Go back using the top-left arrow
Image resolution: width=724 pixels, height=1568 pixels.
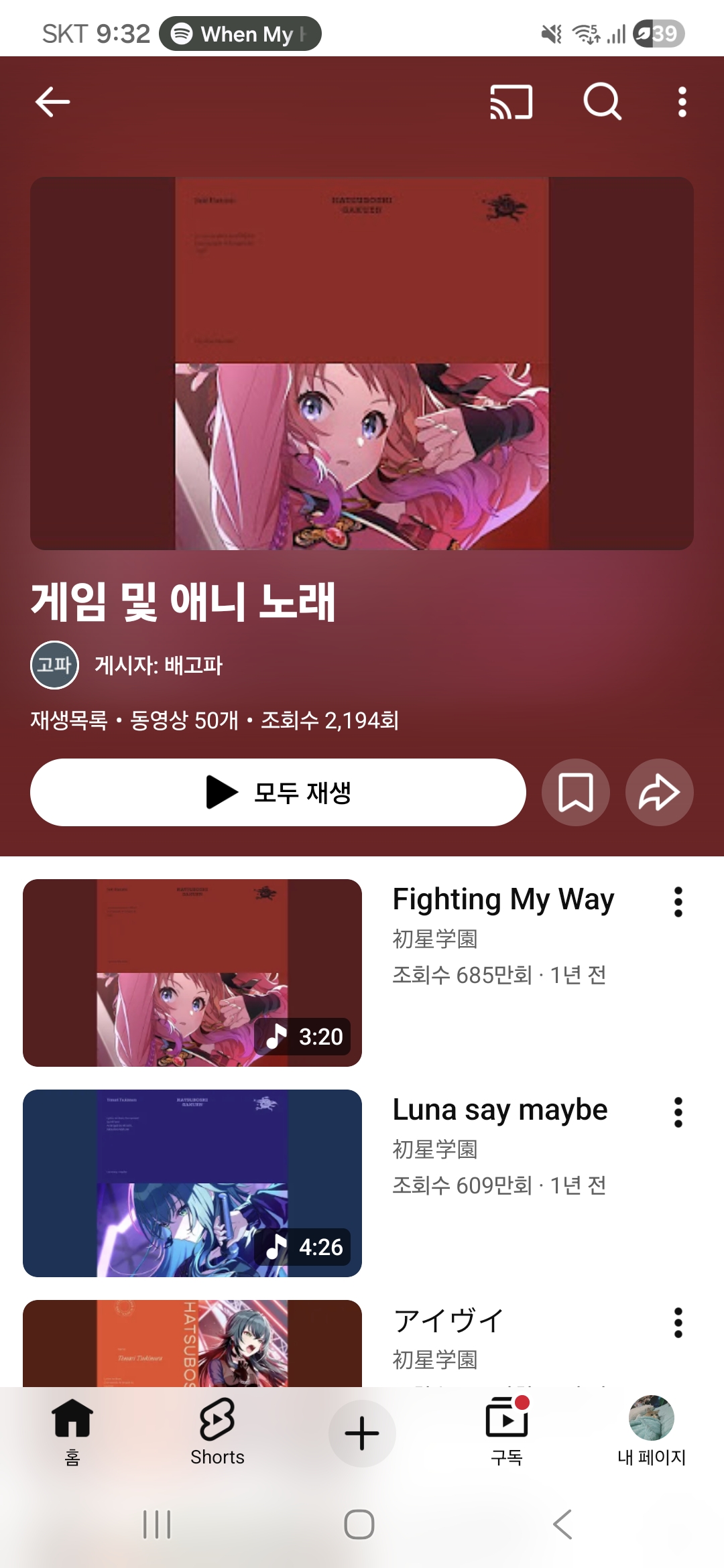click(x=52, y=102)
